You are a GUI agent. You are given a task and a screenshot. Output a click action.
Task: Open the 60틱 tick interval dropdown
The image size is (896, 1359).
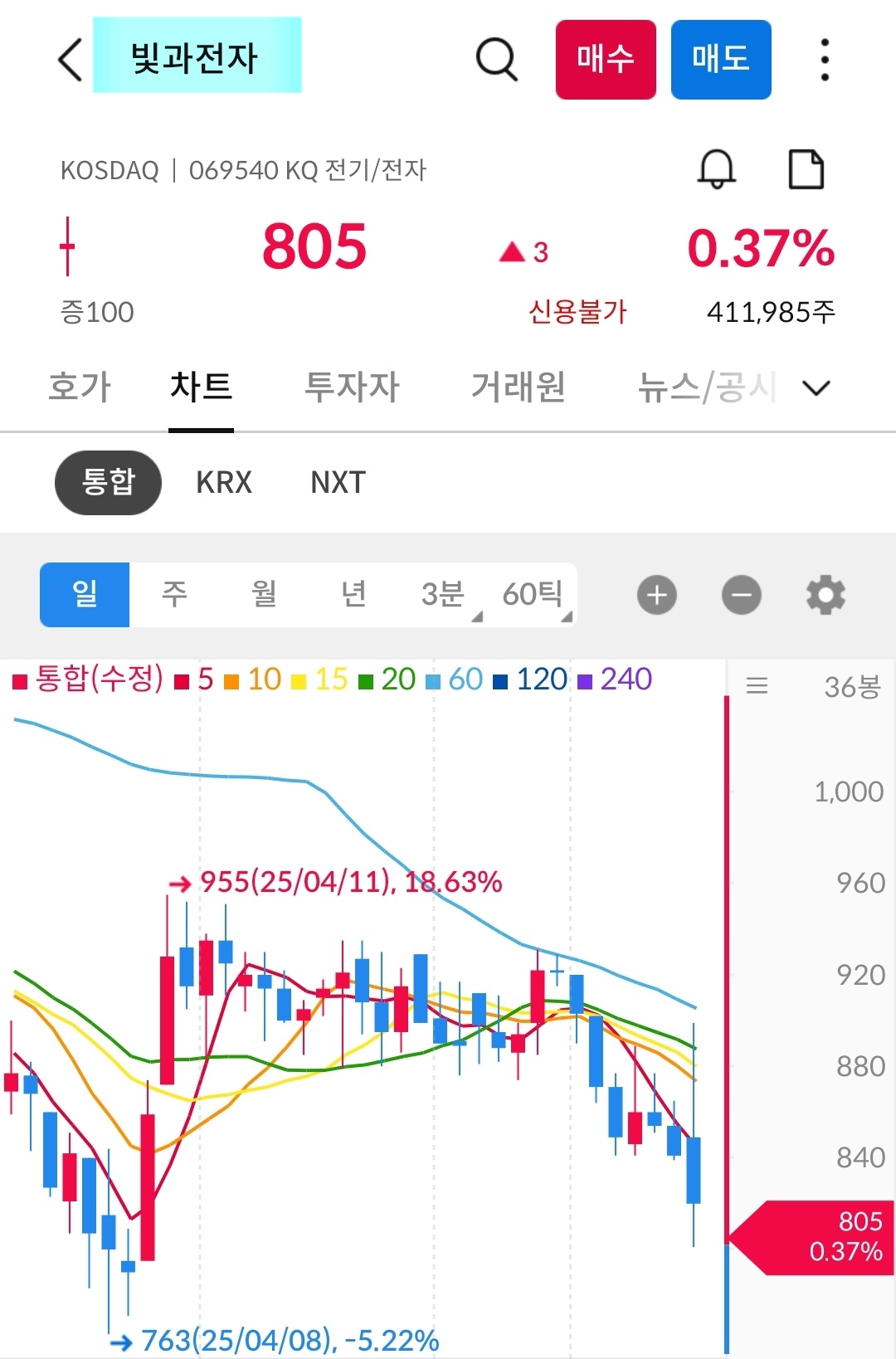(534, 594)
